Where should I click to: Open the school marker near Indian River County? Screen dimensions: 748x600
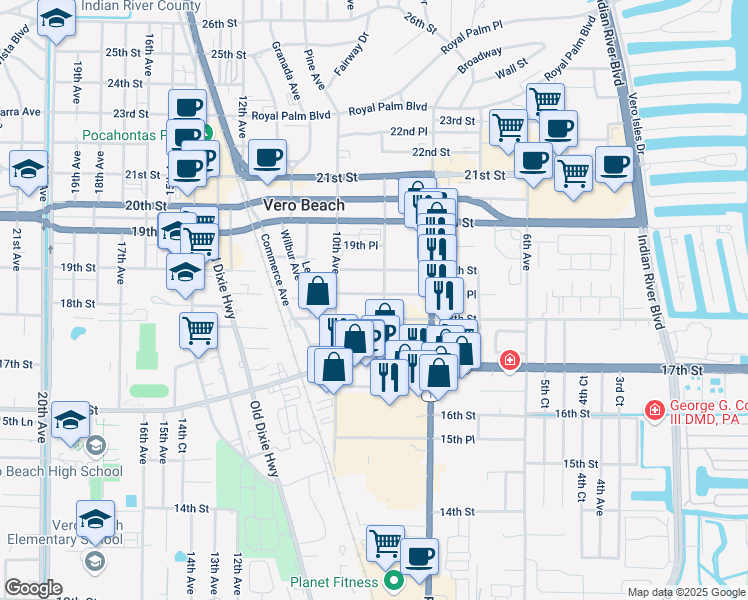coord(57,18)
